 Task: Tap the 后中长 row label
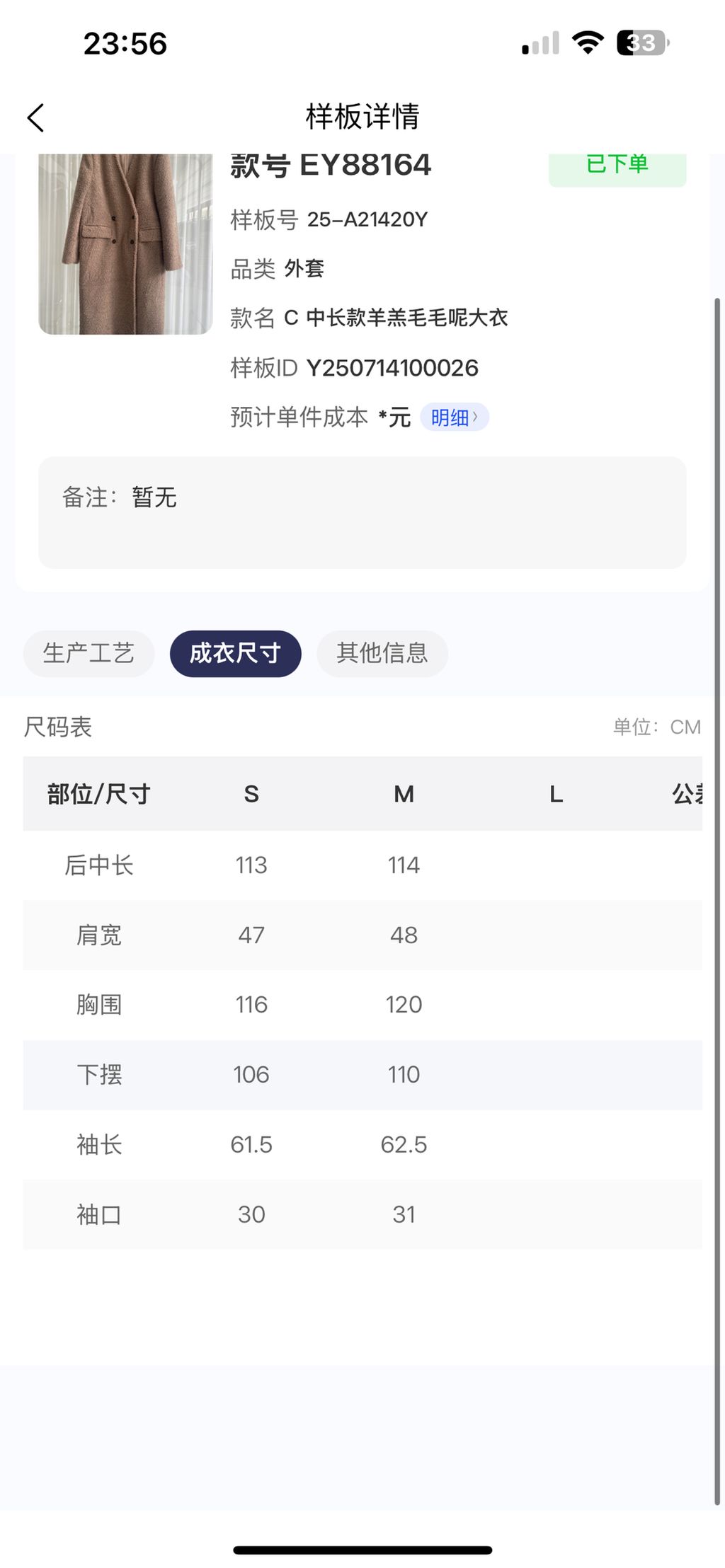(99, 865)
